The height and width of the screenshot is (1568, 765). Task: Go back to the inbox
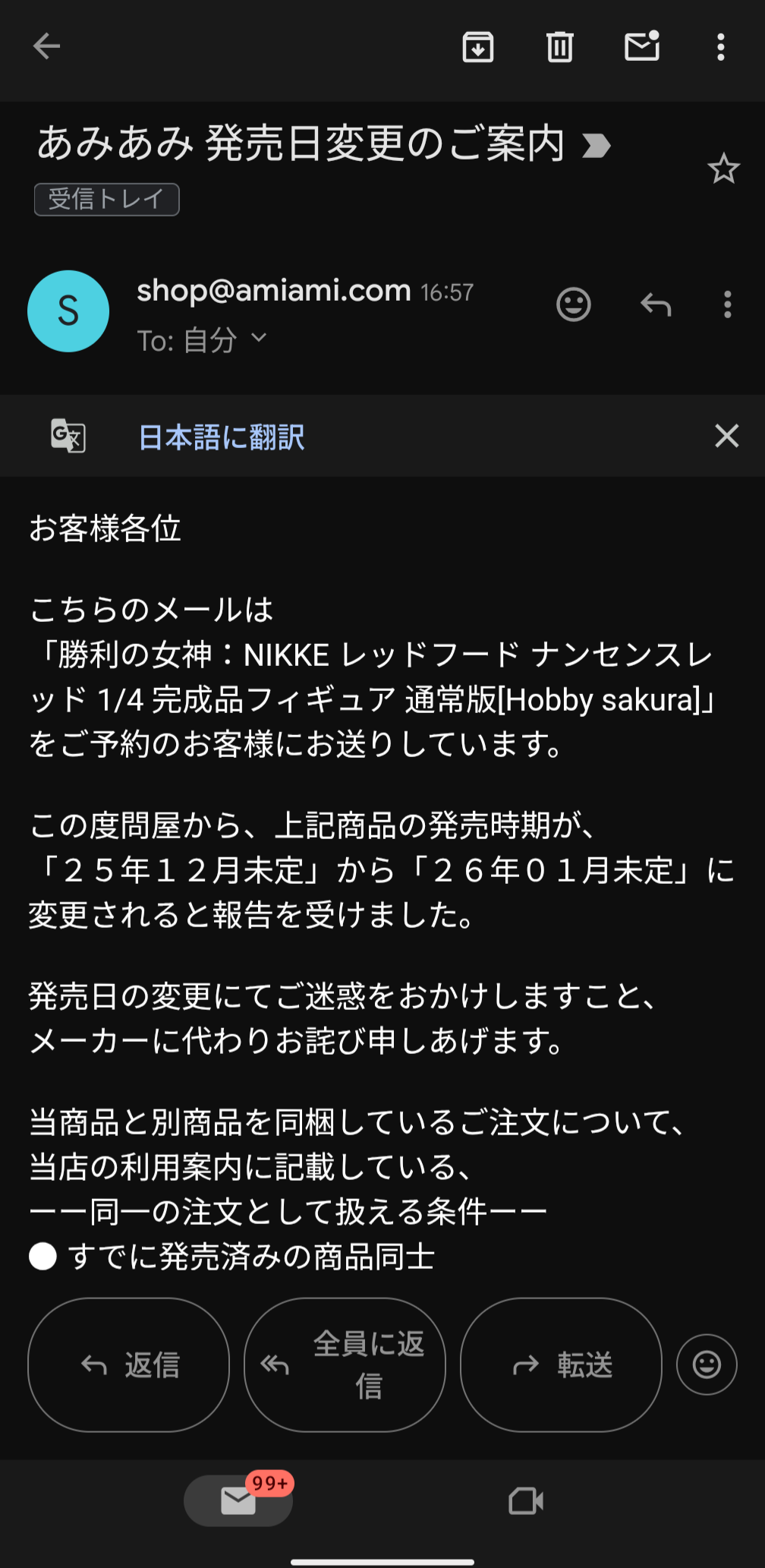46,46
